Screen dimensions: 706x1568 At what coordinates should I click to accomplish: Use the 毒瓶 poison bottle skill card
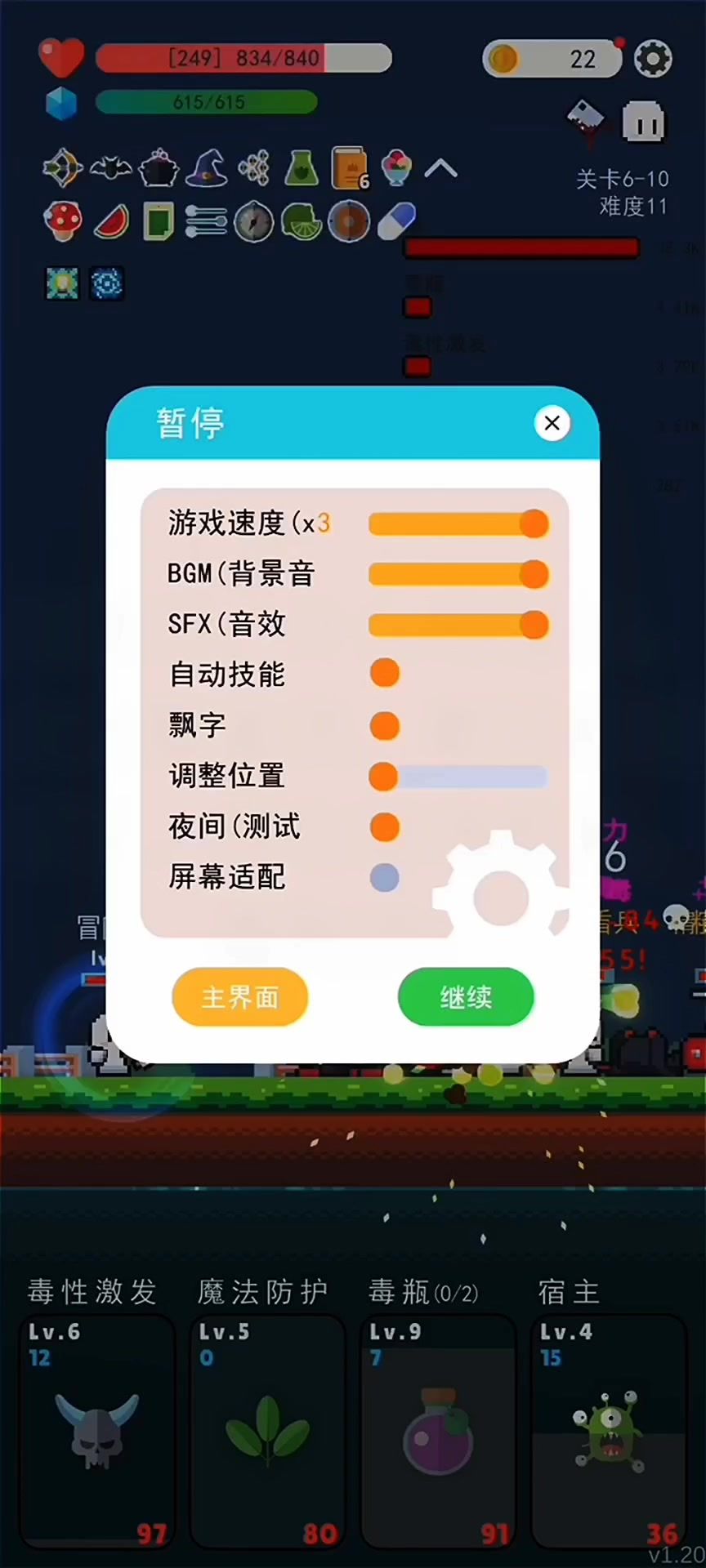tap(438, 1429)
